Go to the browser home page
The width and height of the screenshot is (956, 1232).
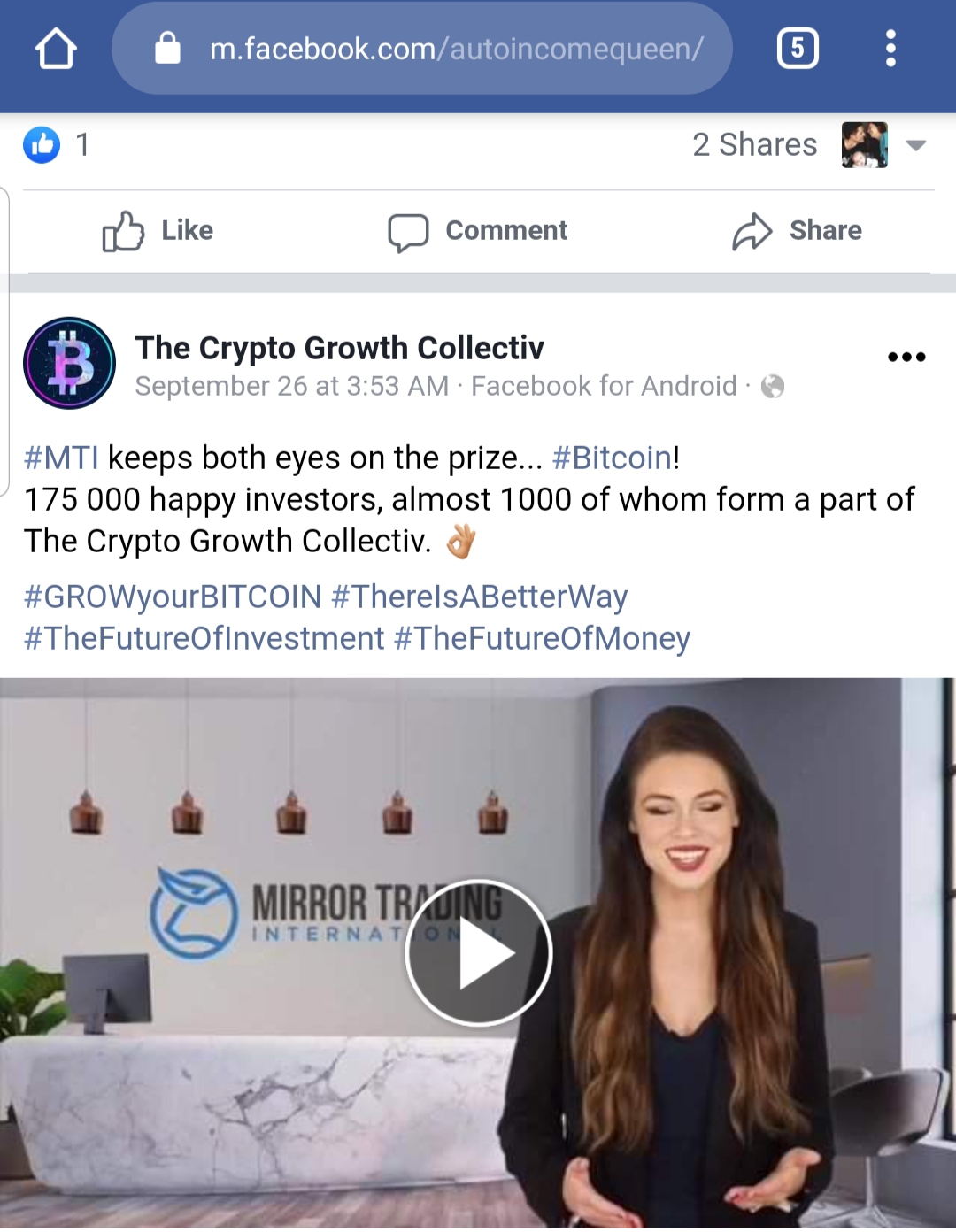56,49
